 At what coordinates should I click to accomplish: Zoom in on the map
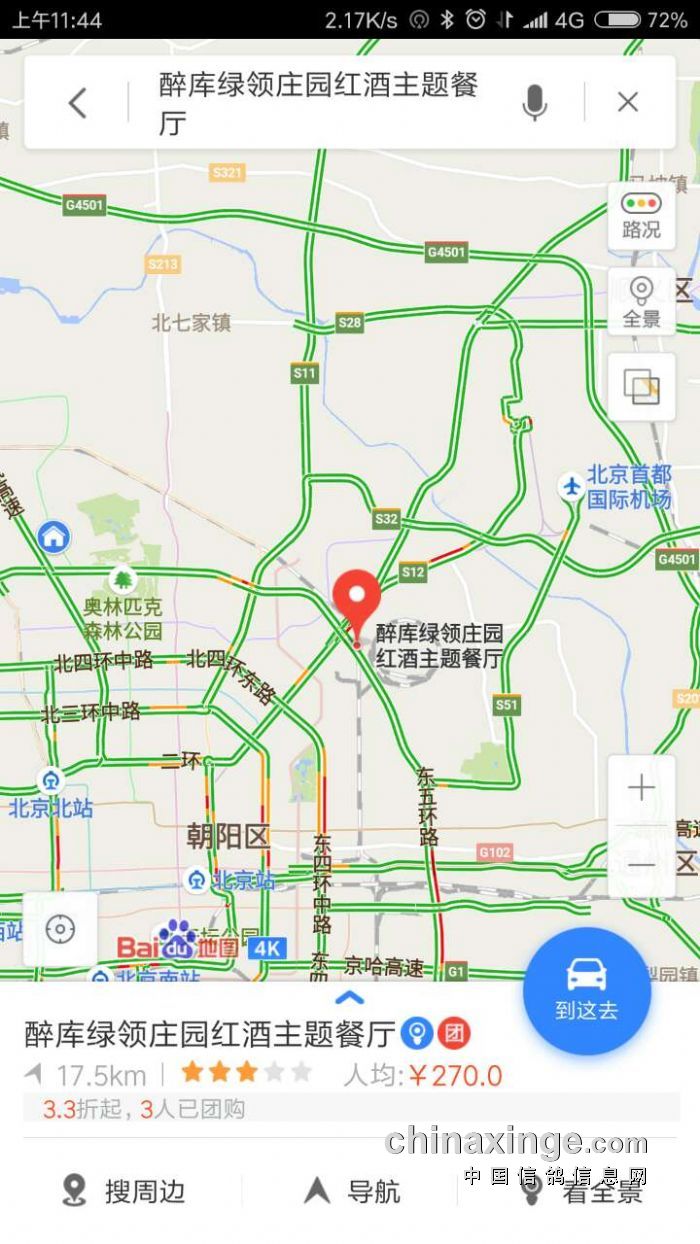[x=641, y=789]
